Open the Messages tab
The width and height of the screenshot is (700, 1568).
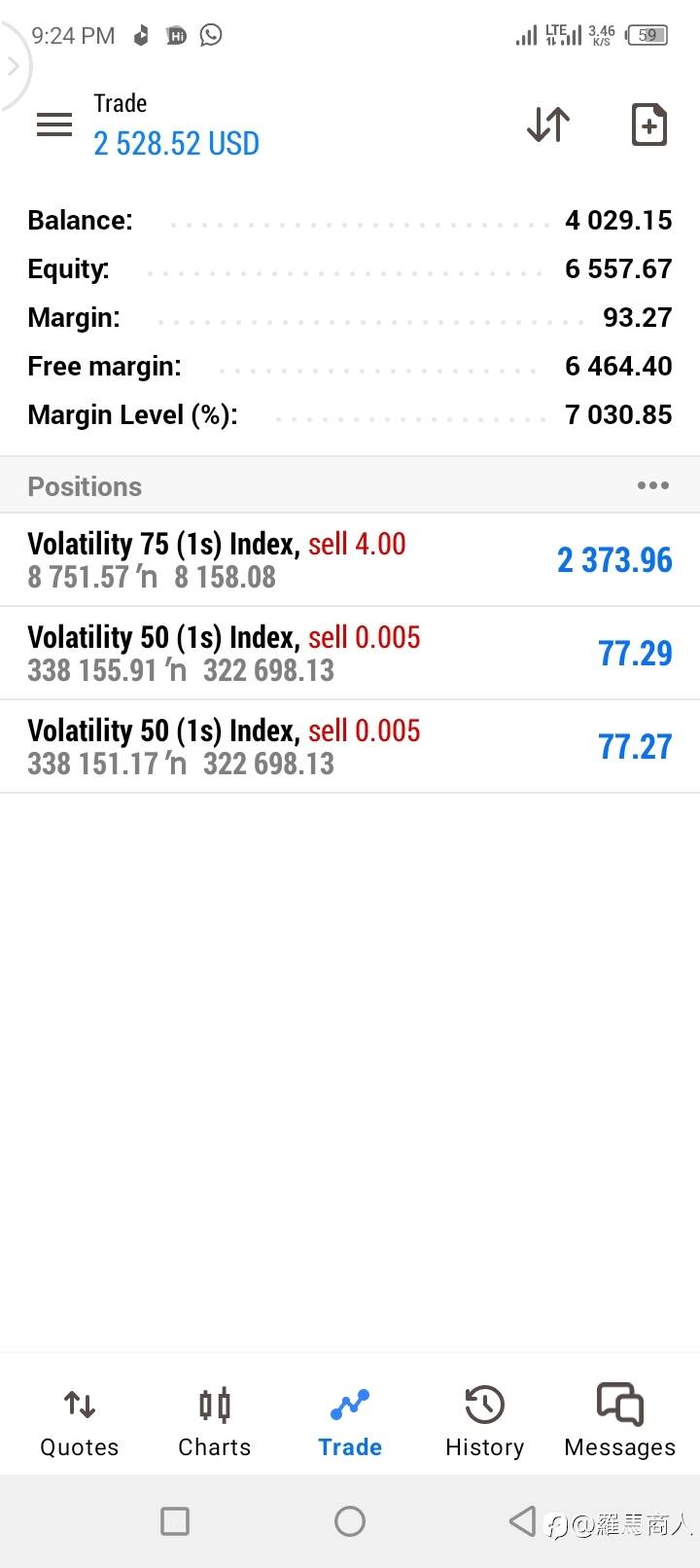tap(619, 1422)
